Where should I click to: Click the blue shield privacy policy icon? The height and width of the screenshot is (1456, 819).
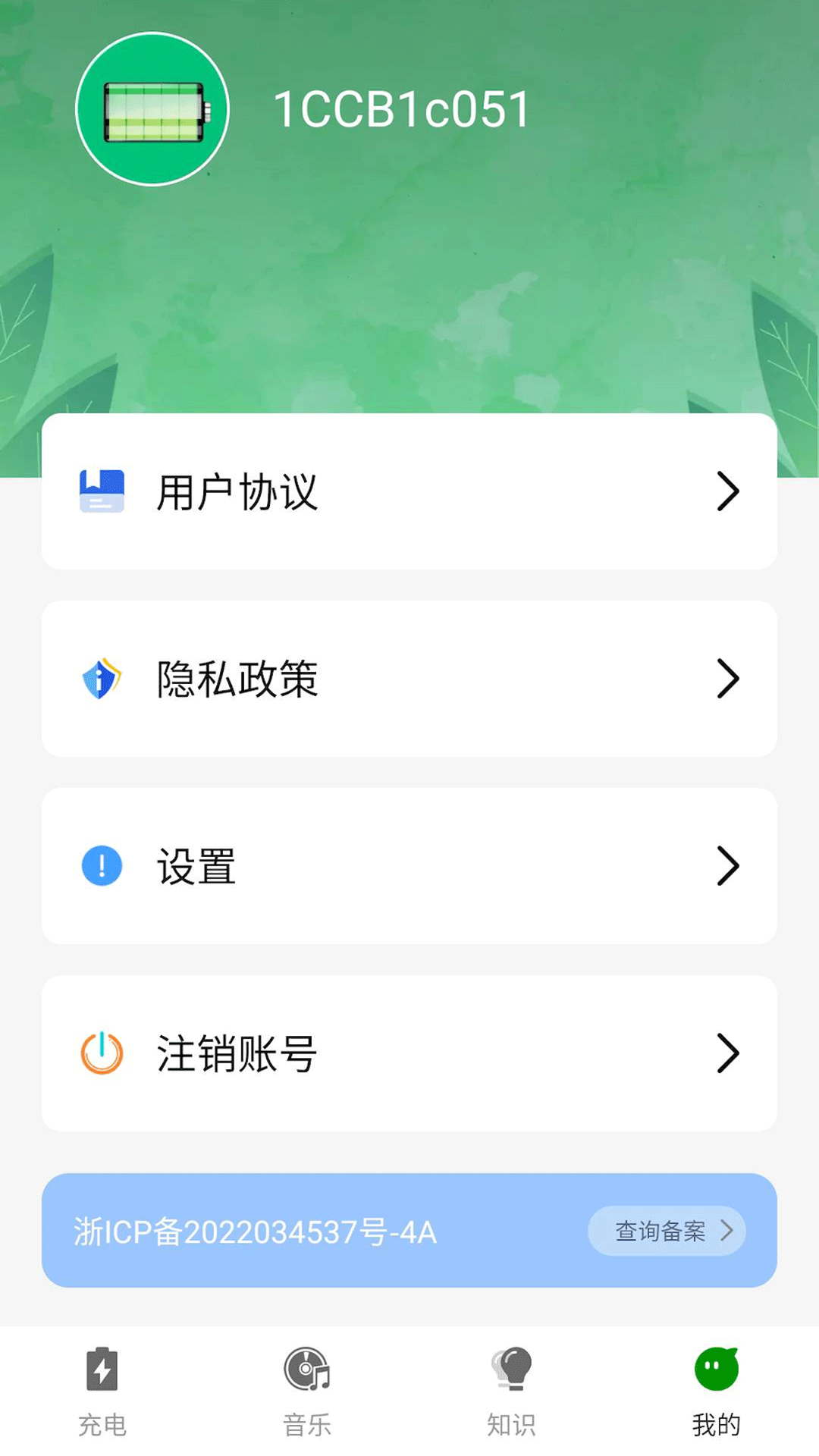coord(99,679)
